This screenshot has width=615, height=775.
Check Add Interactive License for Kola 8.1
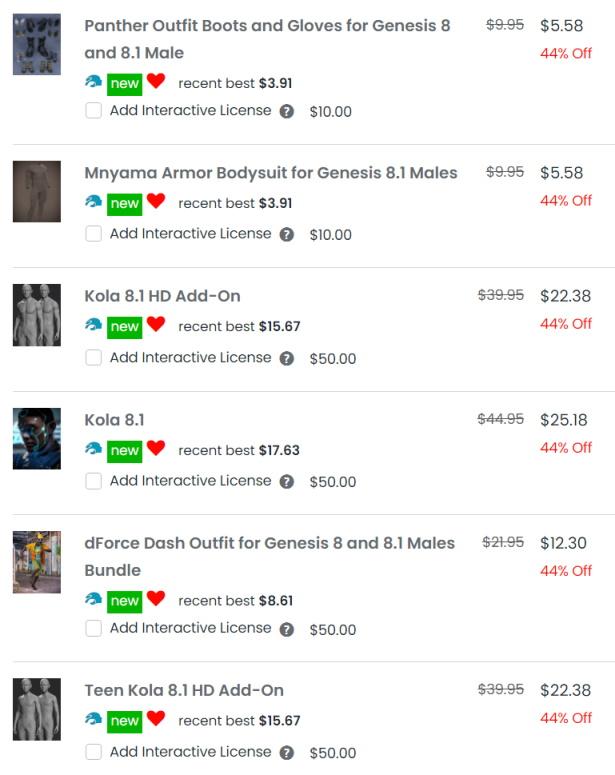pyautogui.click(x=94, y=481)
